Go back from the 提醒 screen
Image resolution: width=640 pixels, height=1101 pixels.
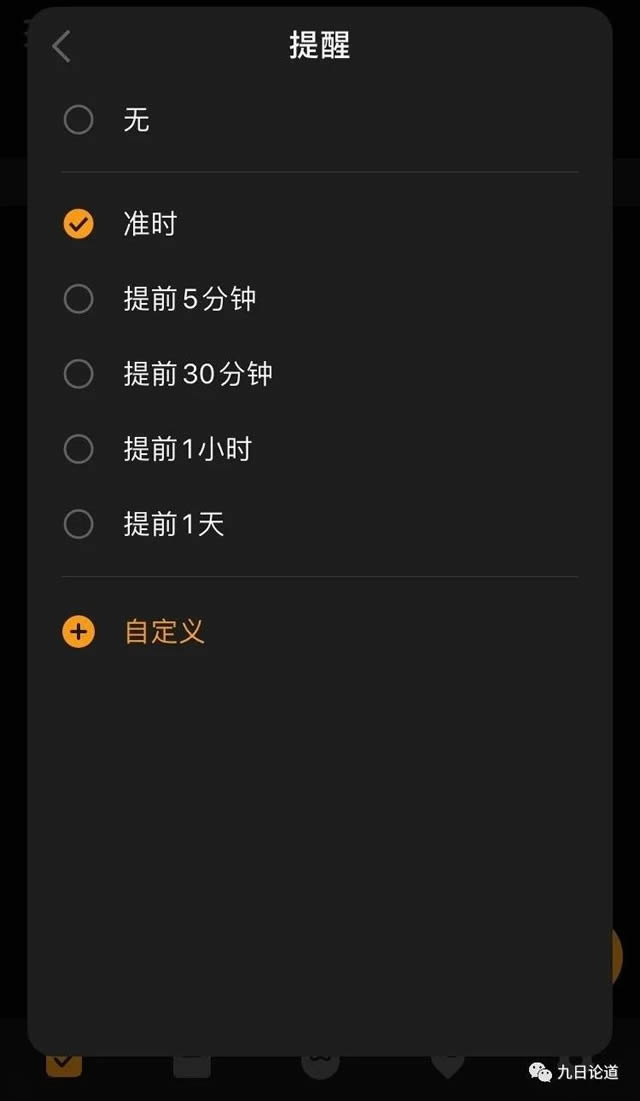tap(62, 46)
